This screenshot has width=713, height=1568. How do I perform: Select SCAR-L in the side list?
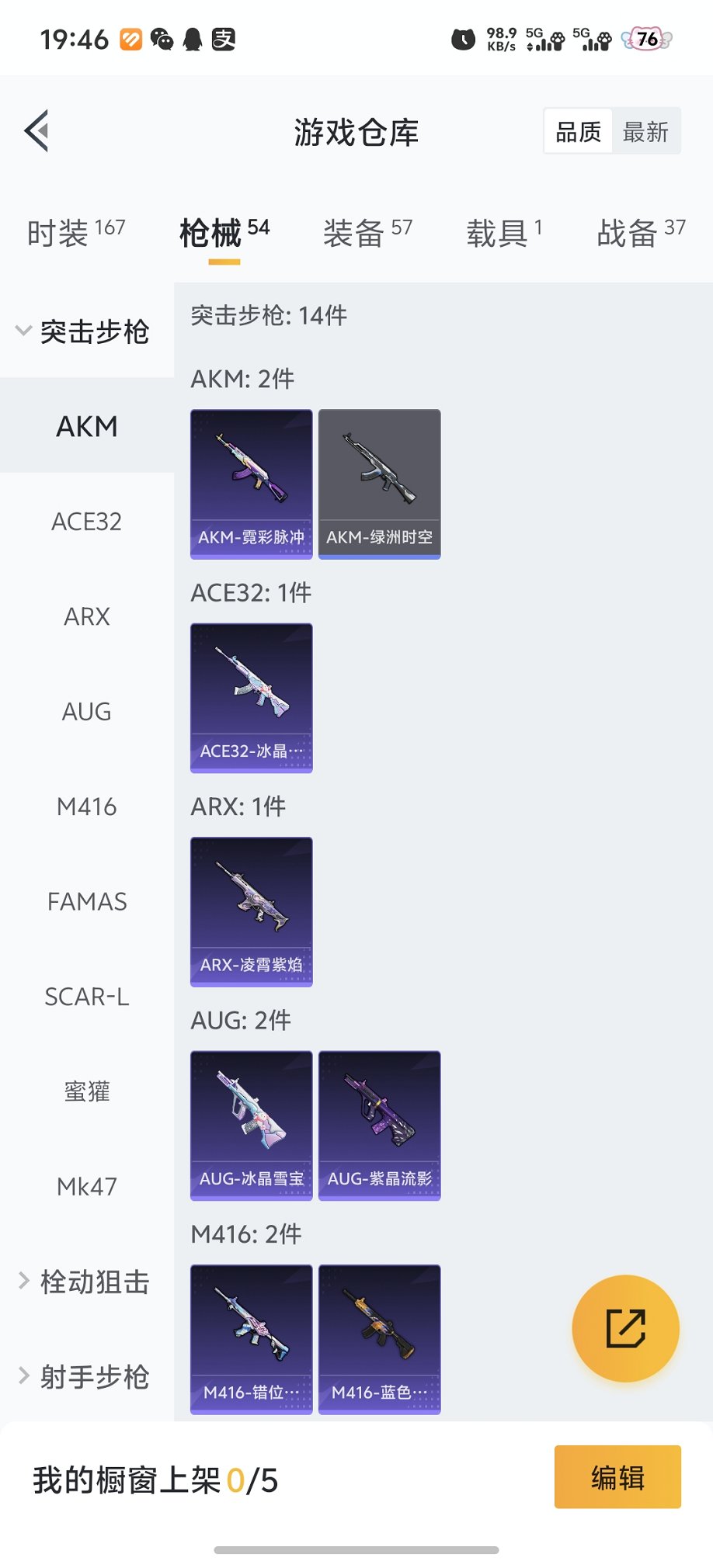click(x=86, y=997)
